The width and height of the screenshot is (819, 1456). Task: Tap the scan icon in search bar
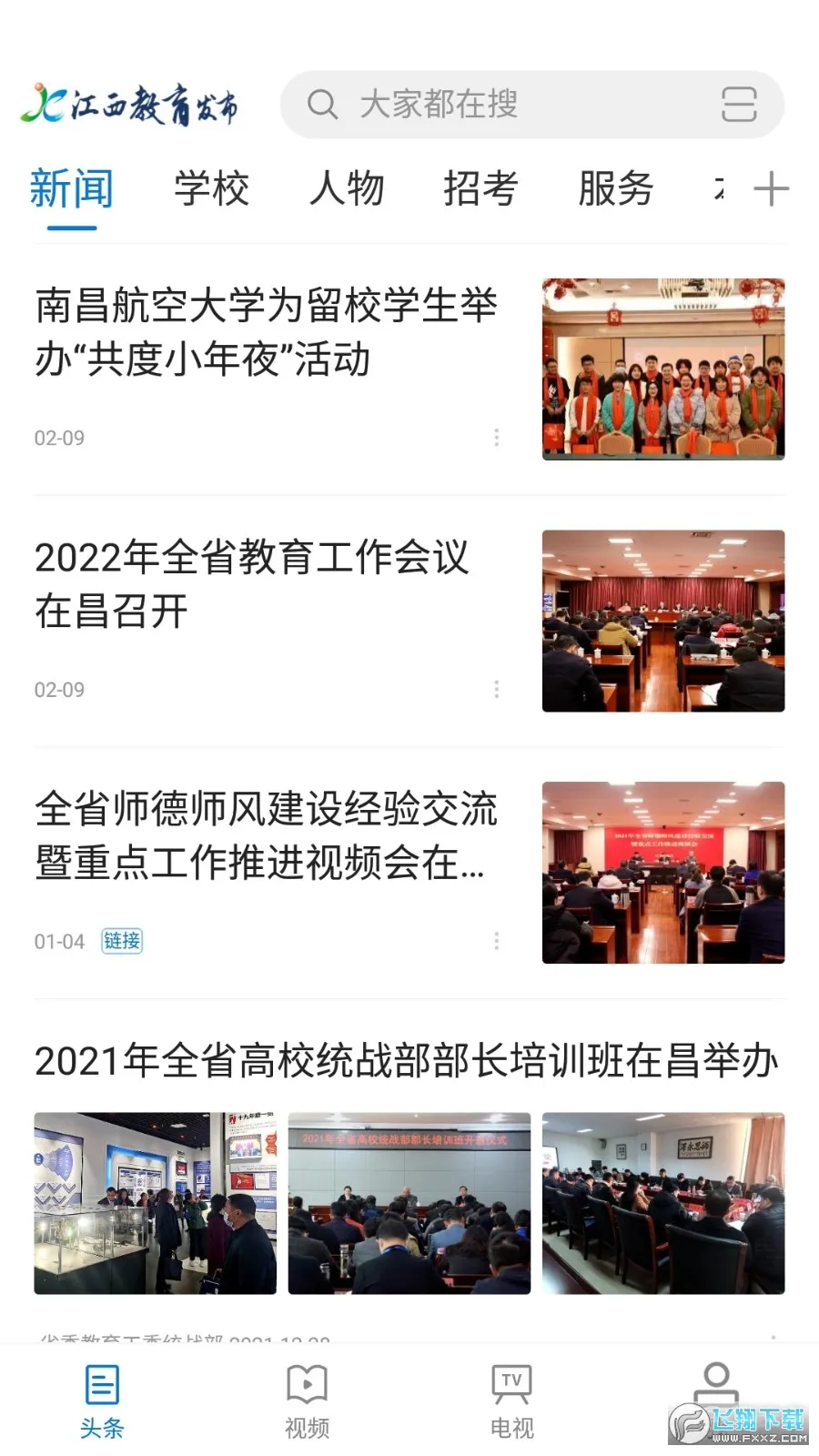click(739, 105)
